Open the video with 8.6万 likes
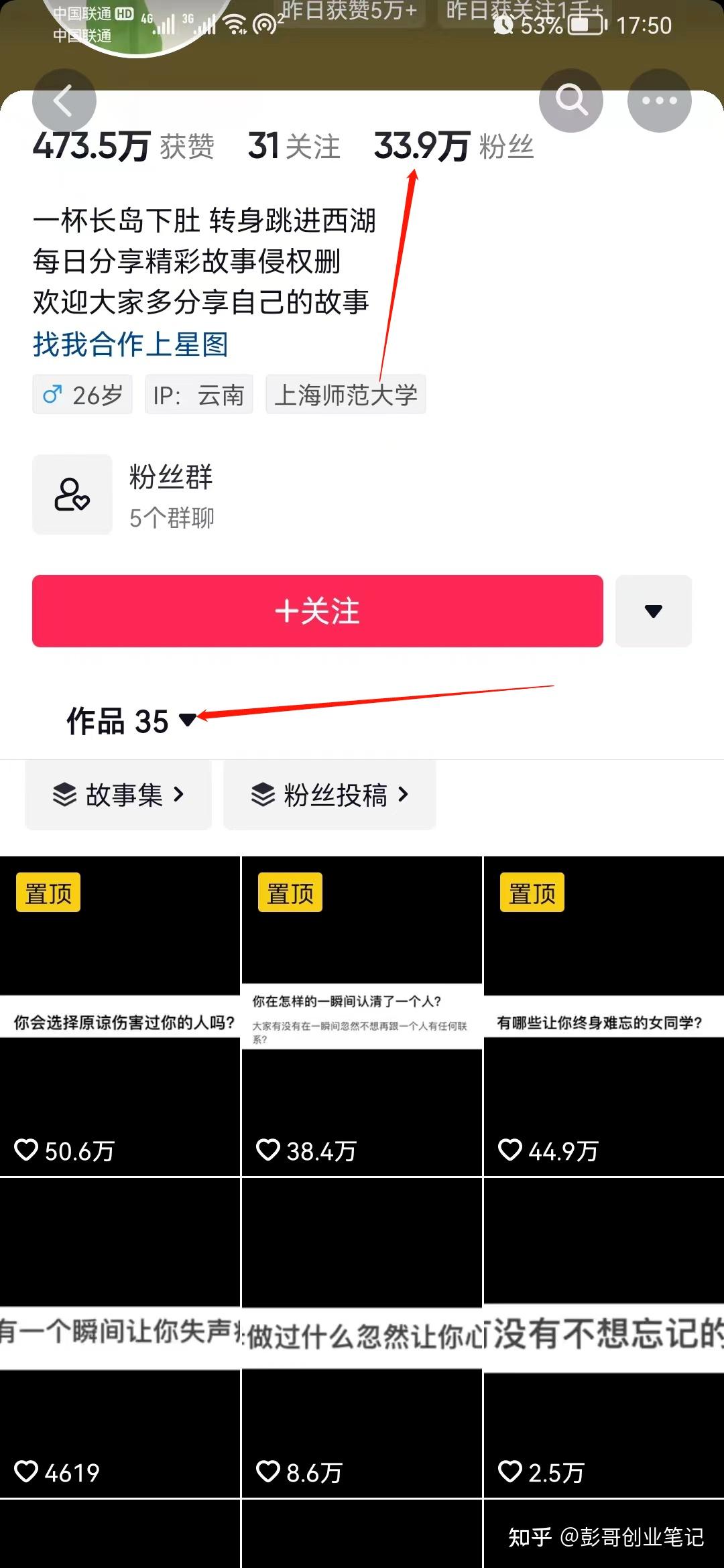This screenshot has width=724, height=1568. coord(361,1337)
